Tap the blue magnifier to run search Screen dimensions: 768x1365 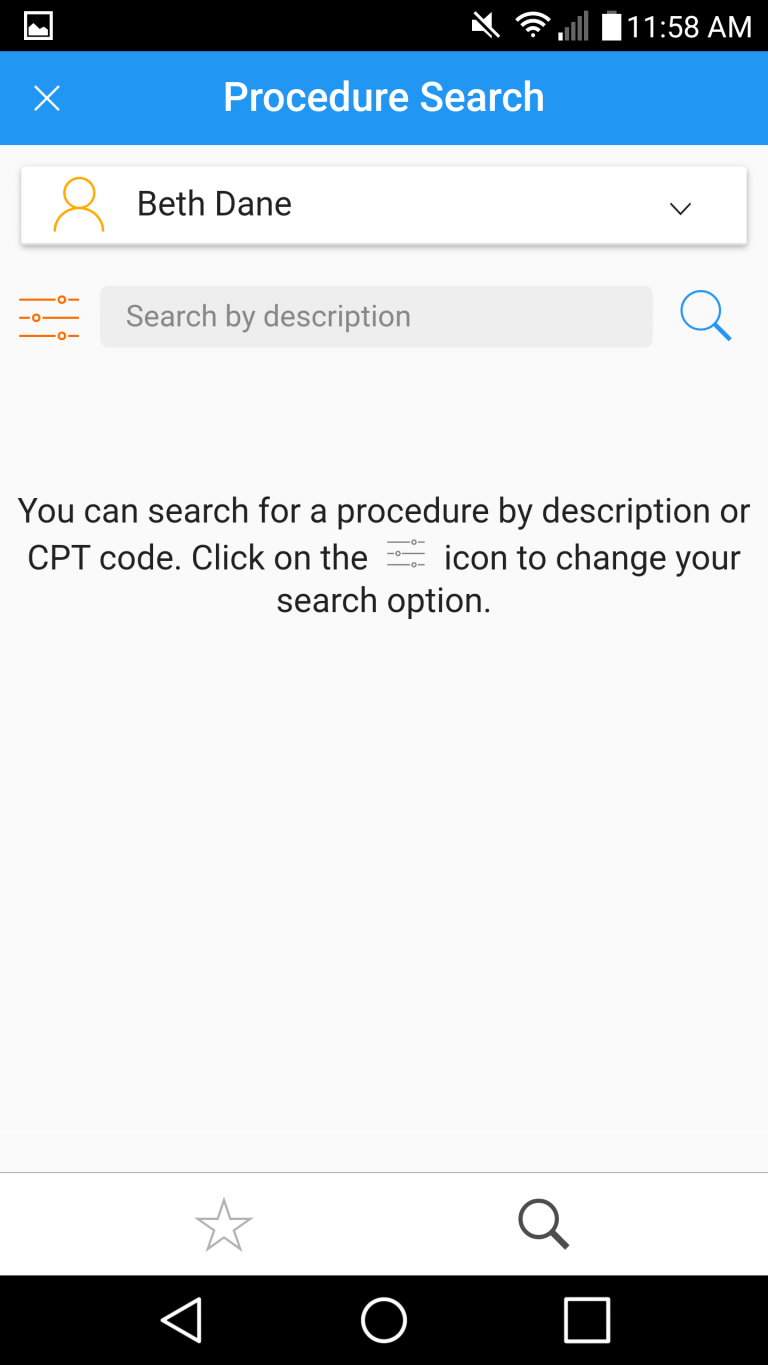coord(705,317)
